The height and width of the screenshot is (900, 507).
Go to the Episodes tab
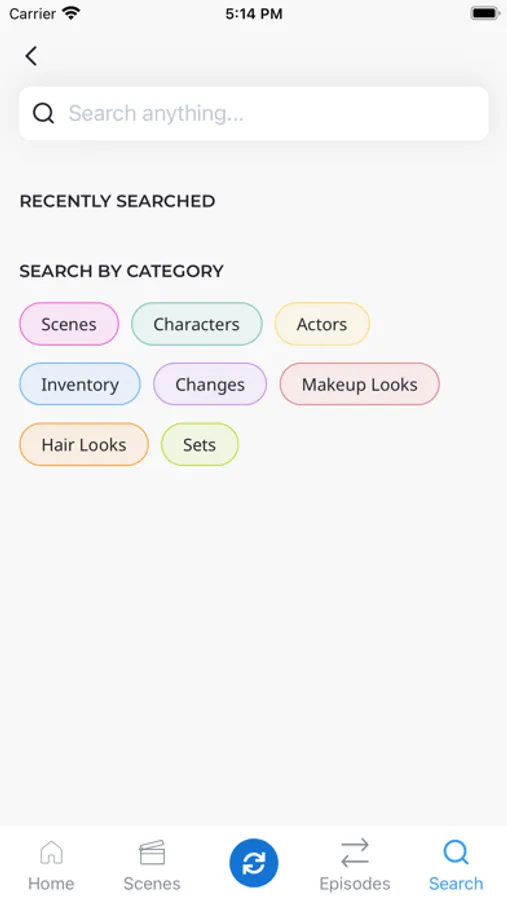(x=355, y=864)
